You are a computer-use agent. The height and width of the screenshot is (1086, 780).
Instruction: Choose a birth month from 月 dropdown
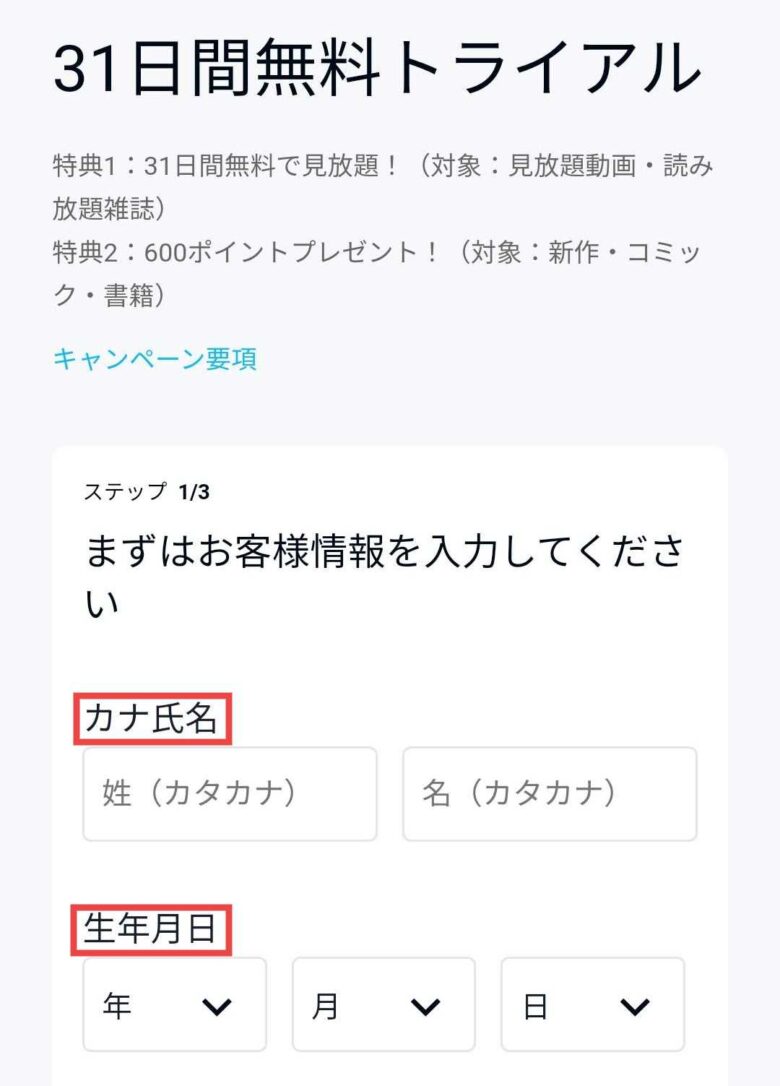[x=383, y=1005]
